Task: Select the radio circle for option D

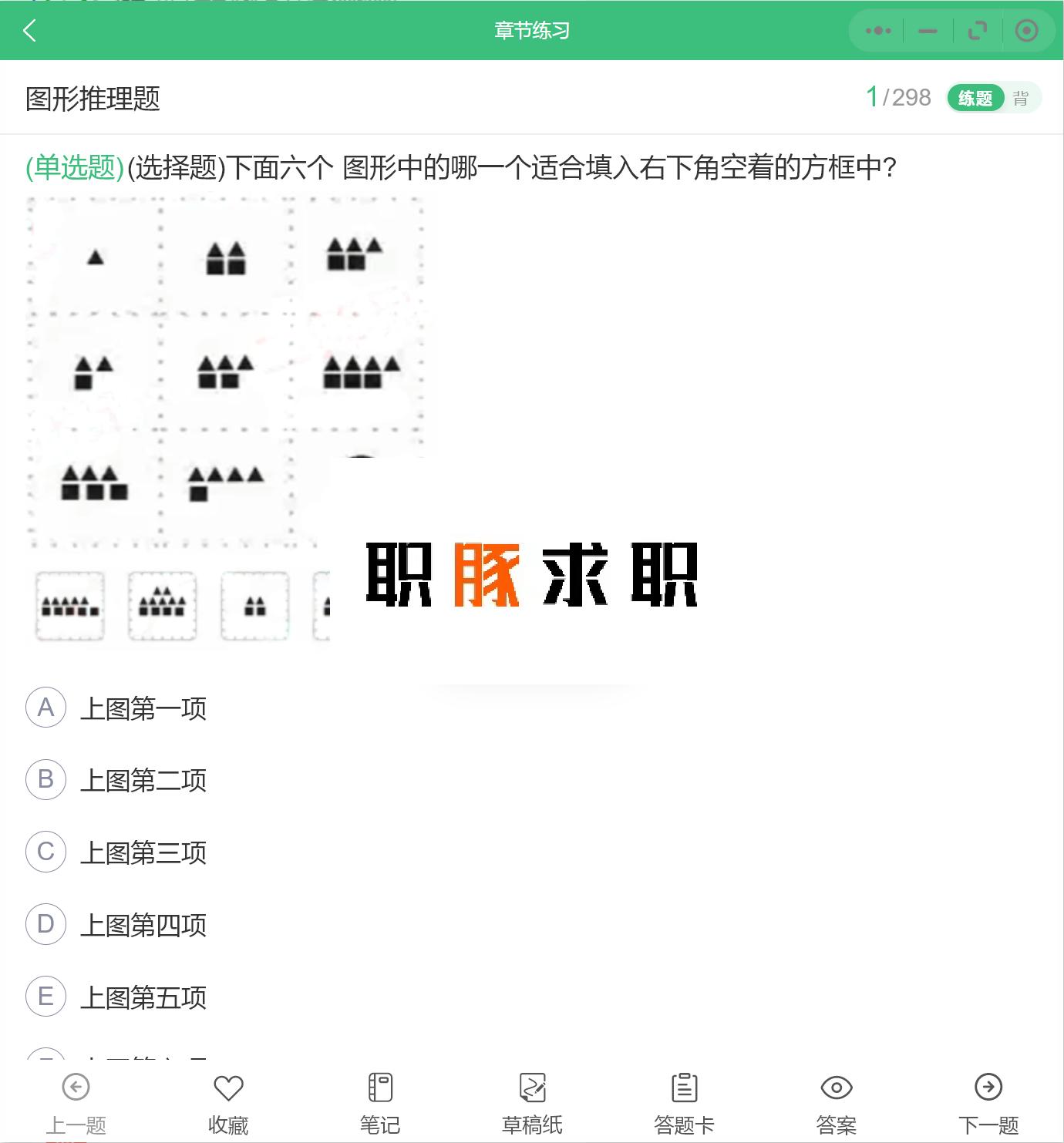Action: [45, 924]
